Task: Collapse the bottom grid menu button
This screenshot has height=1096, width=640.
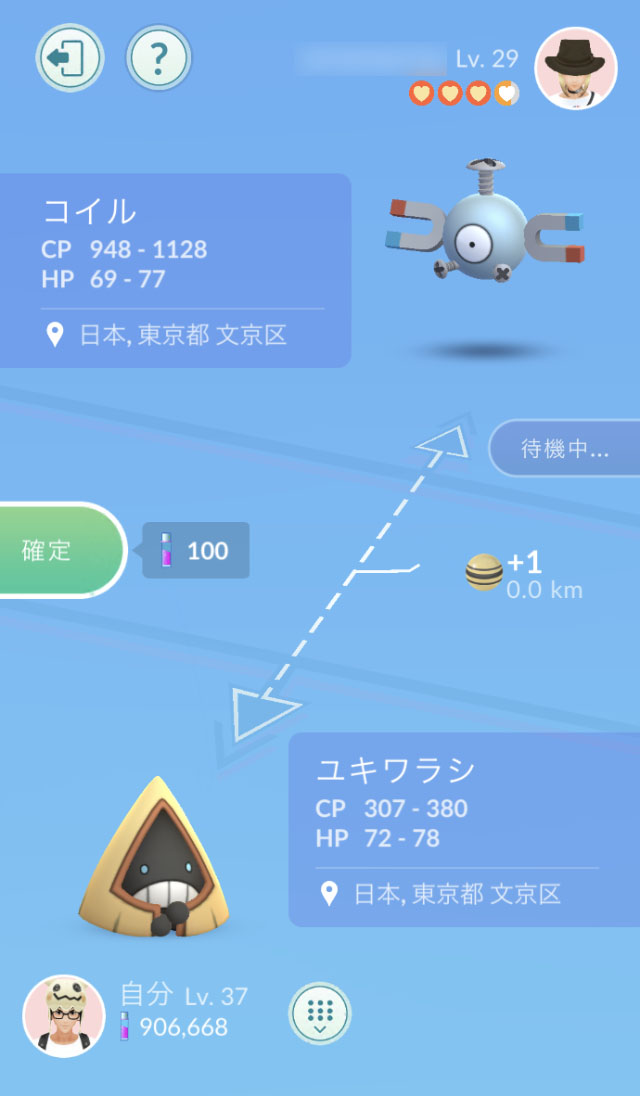Action: click(x=320, y=1013)
